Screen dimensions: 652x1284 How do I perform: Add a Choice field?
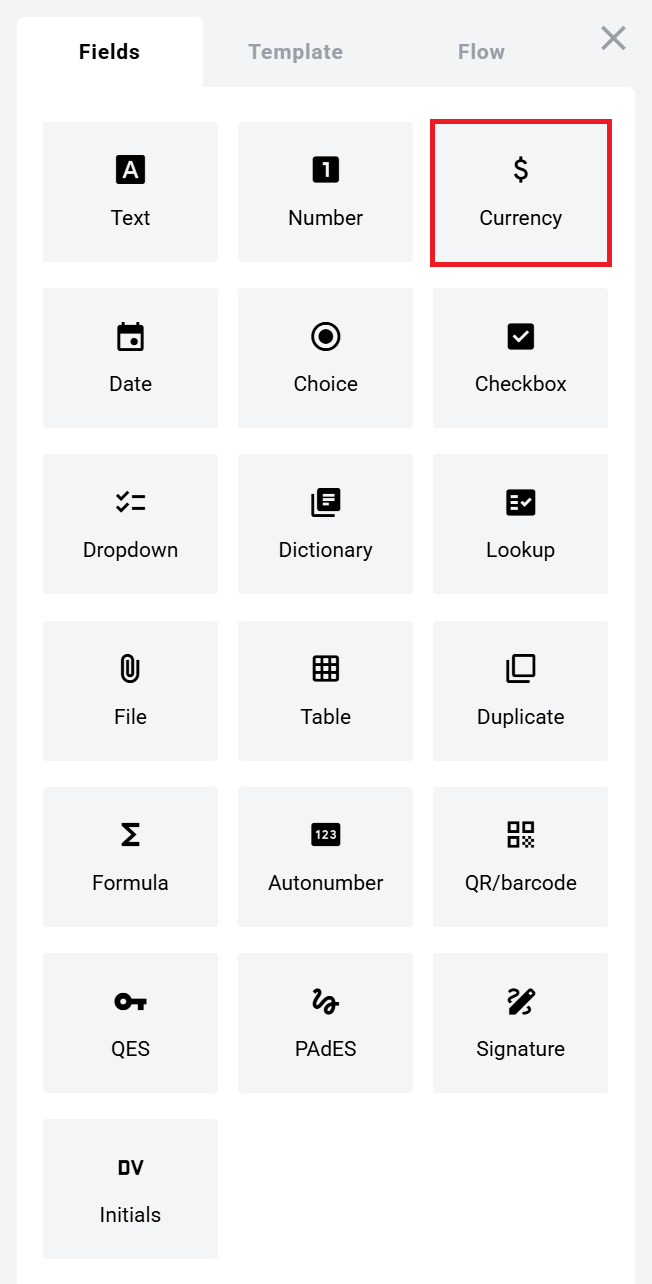tap(325, 358)
